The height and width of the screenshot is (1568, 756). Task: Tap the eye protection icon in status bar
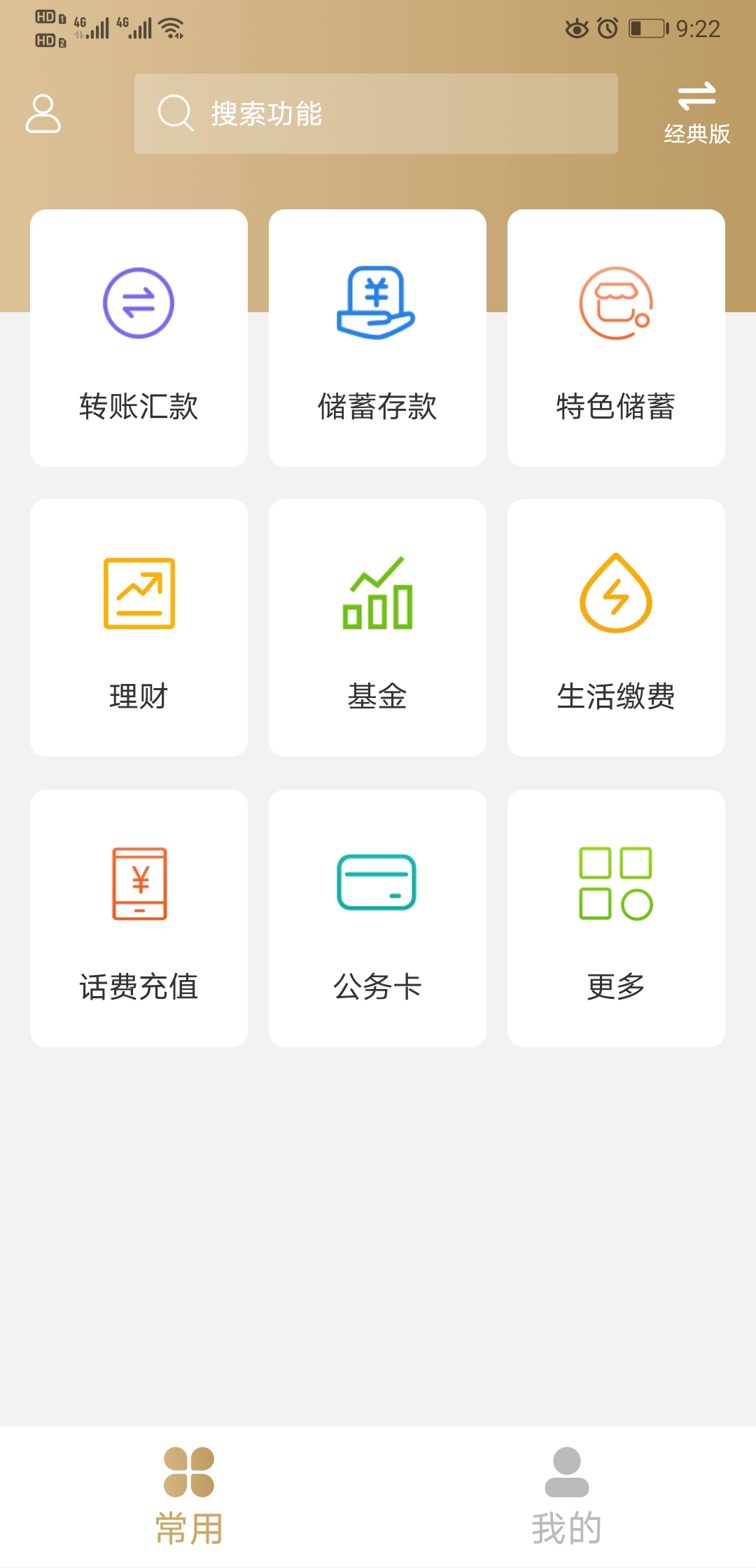[576, 28]
